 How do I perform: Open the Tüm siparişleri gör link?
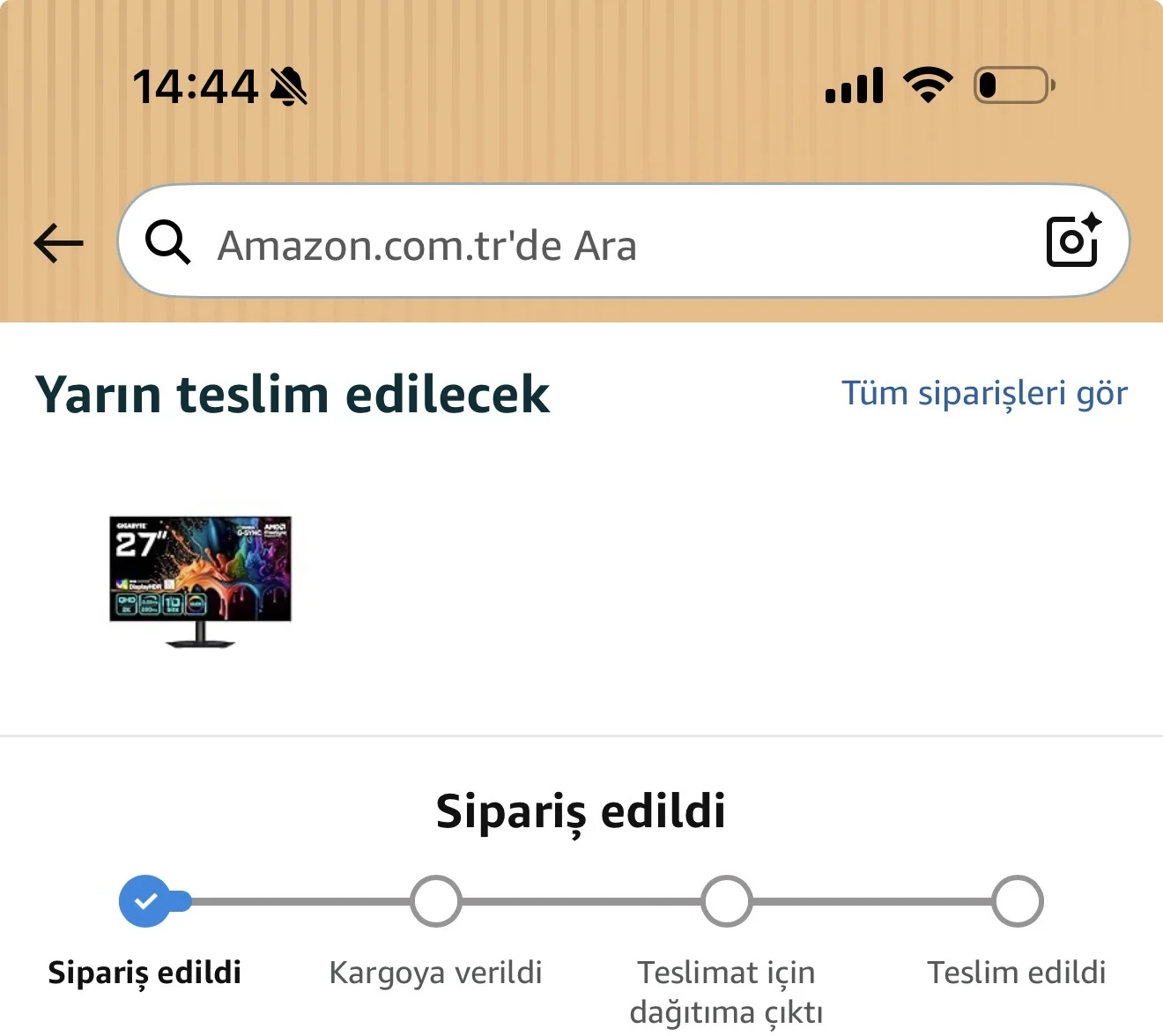click(x=984, y=394)
